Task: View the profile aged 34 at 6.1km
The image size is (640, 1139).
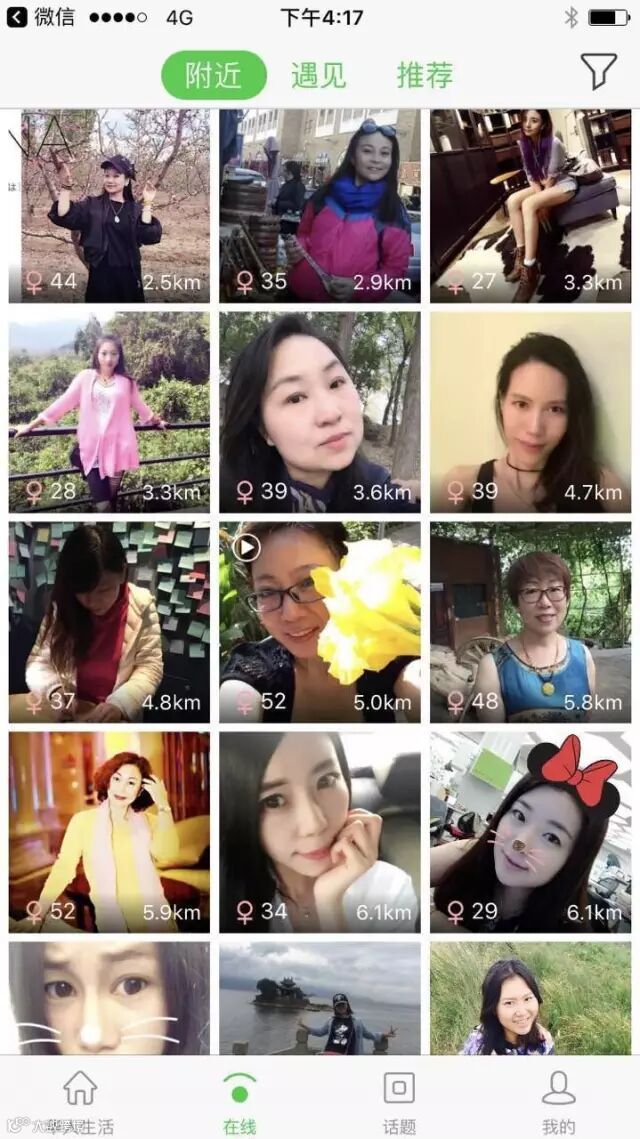Action: 320,832
